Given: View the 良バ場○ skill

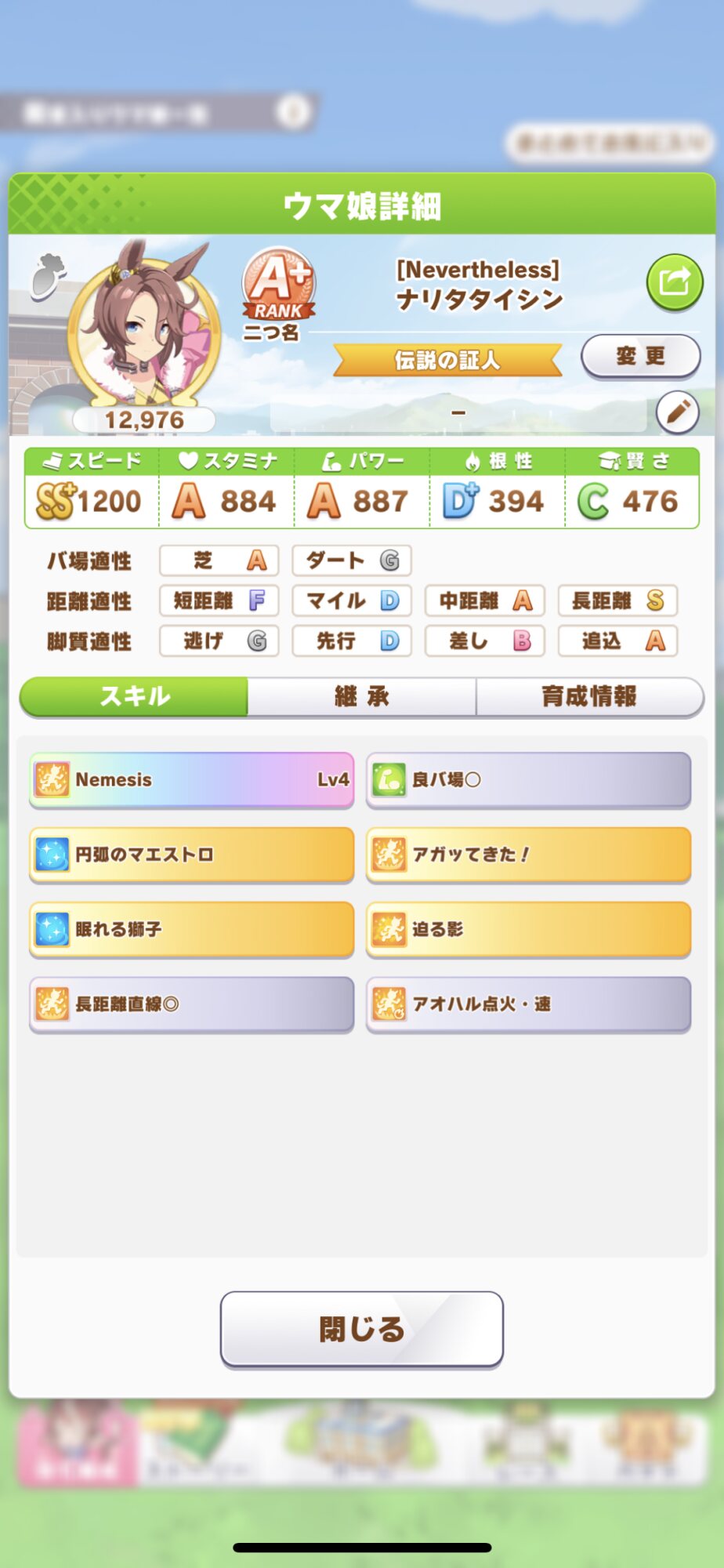Looking at the screenshot, I should pos(528,779).
